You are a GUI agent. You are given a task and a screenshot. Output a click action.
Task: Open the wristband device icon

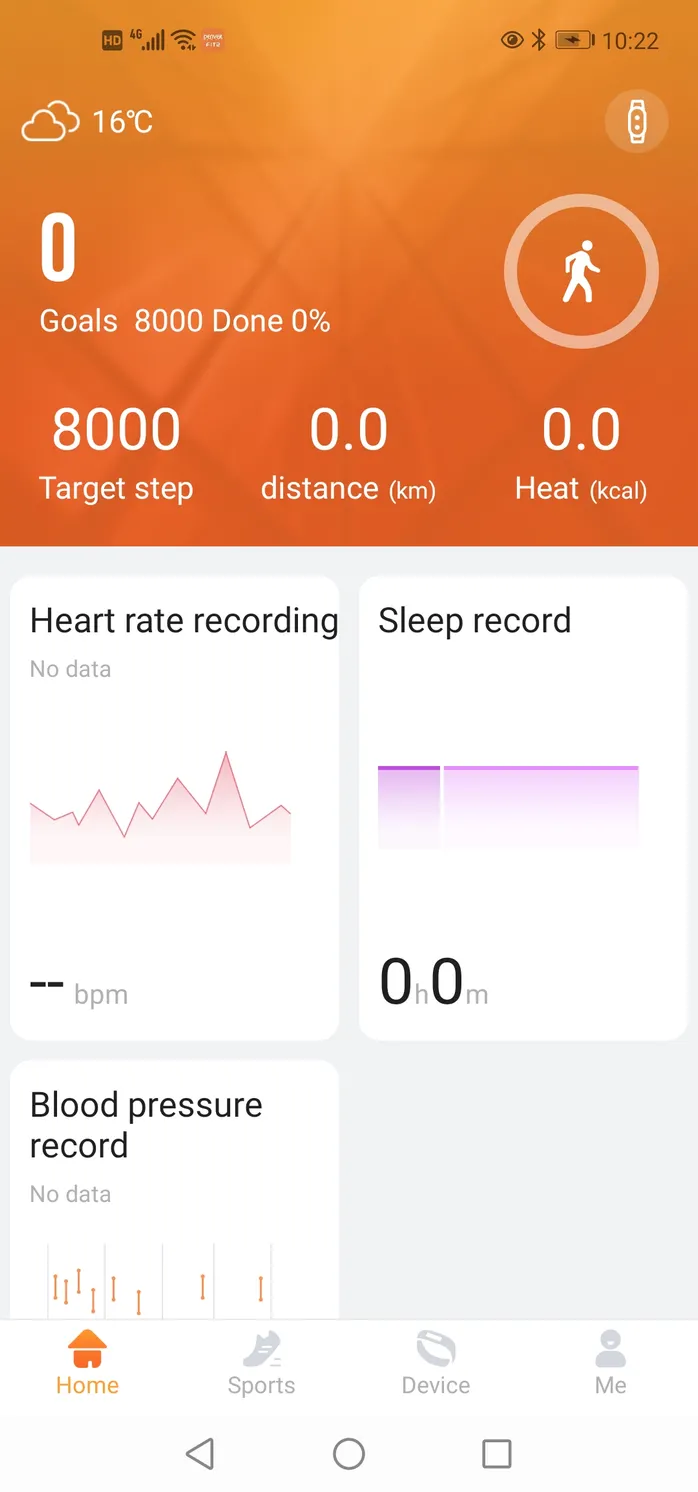click(637, 122)
